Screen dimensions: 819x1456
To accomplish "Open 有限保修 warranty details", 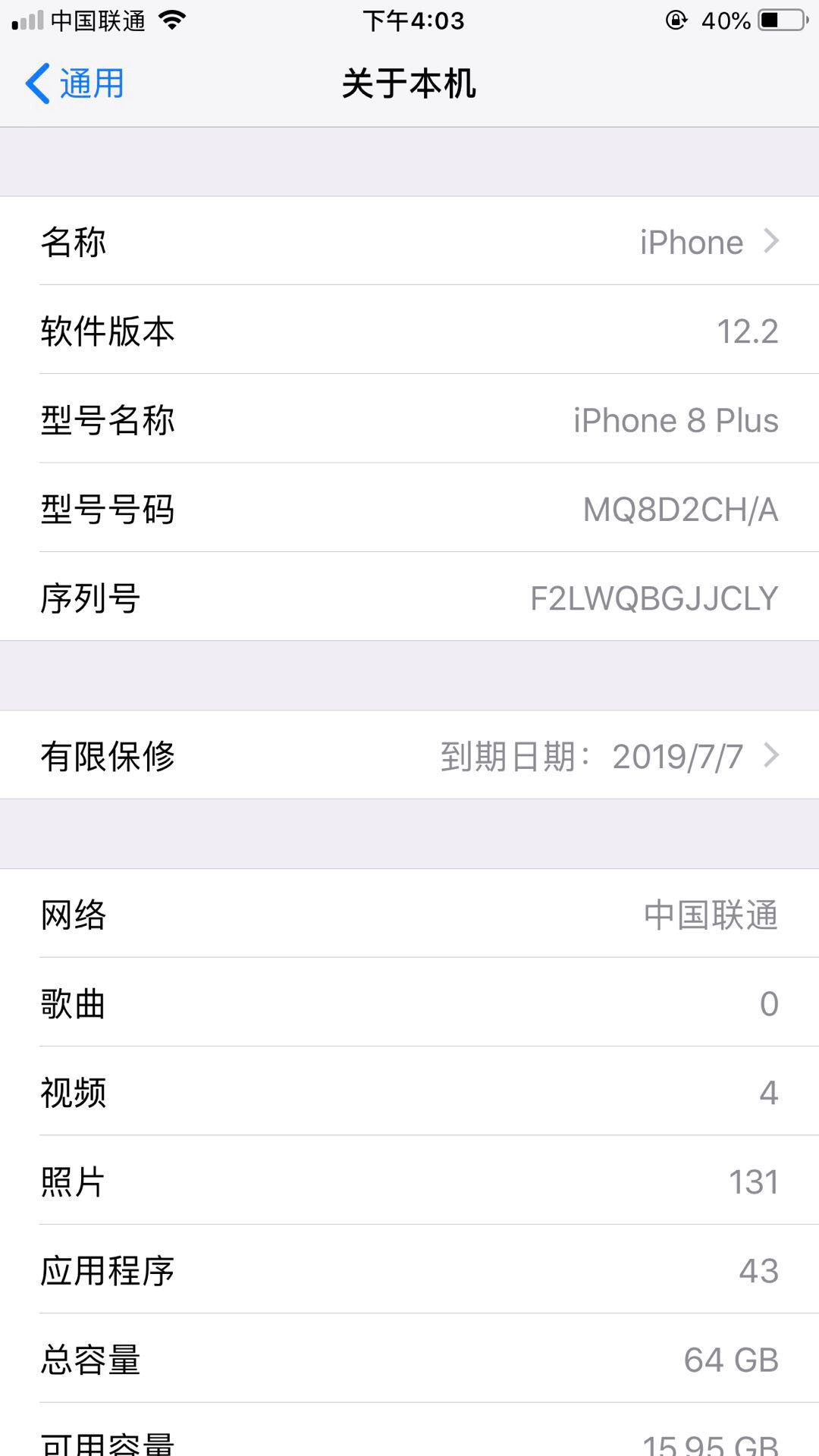I will pos(409,755).
